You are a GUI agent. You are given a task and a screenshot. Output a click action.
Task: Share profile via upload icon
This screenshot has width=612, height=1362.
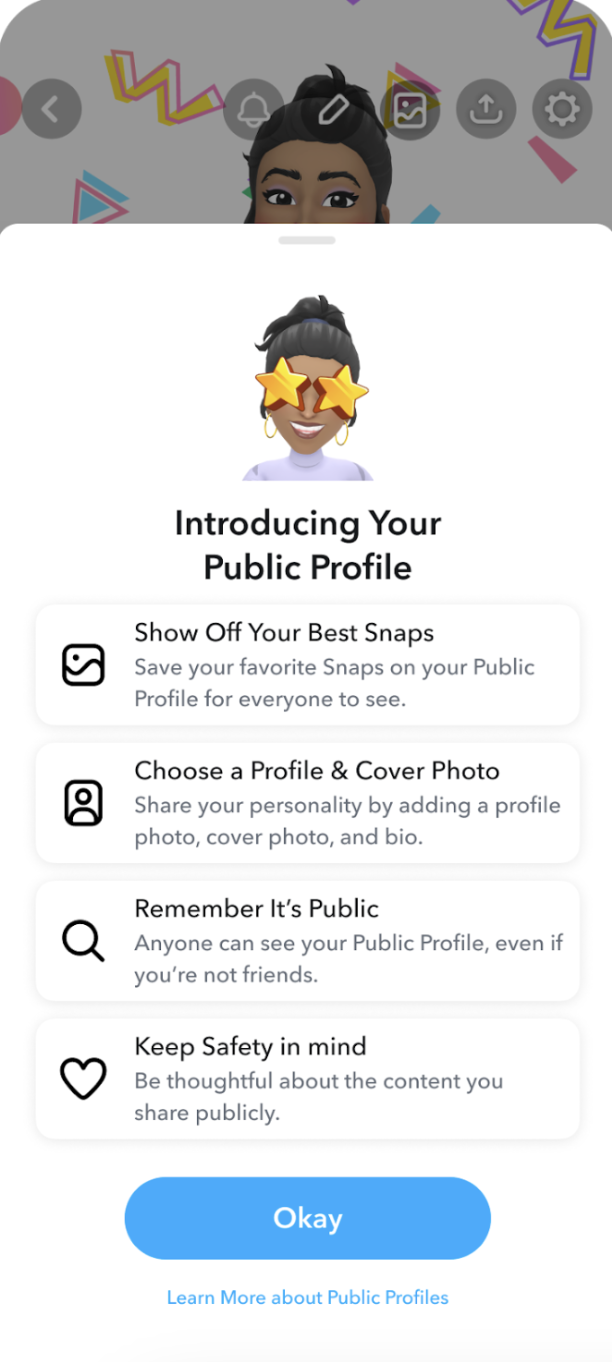click(x=485, y=110)
